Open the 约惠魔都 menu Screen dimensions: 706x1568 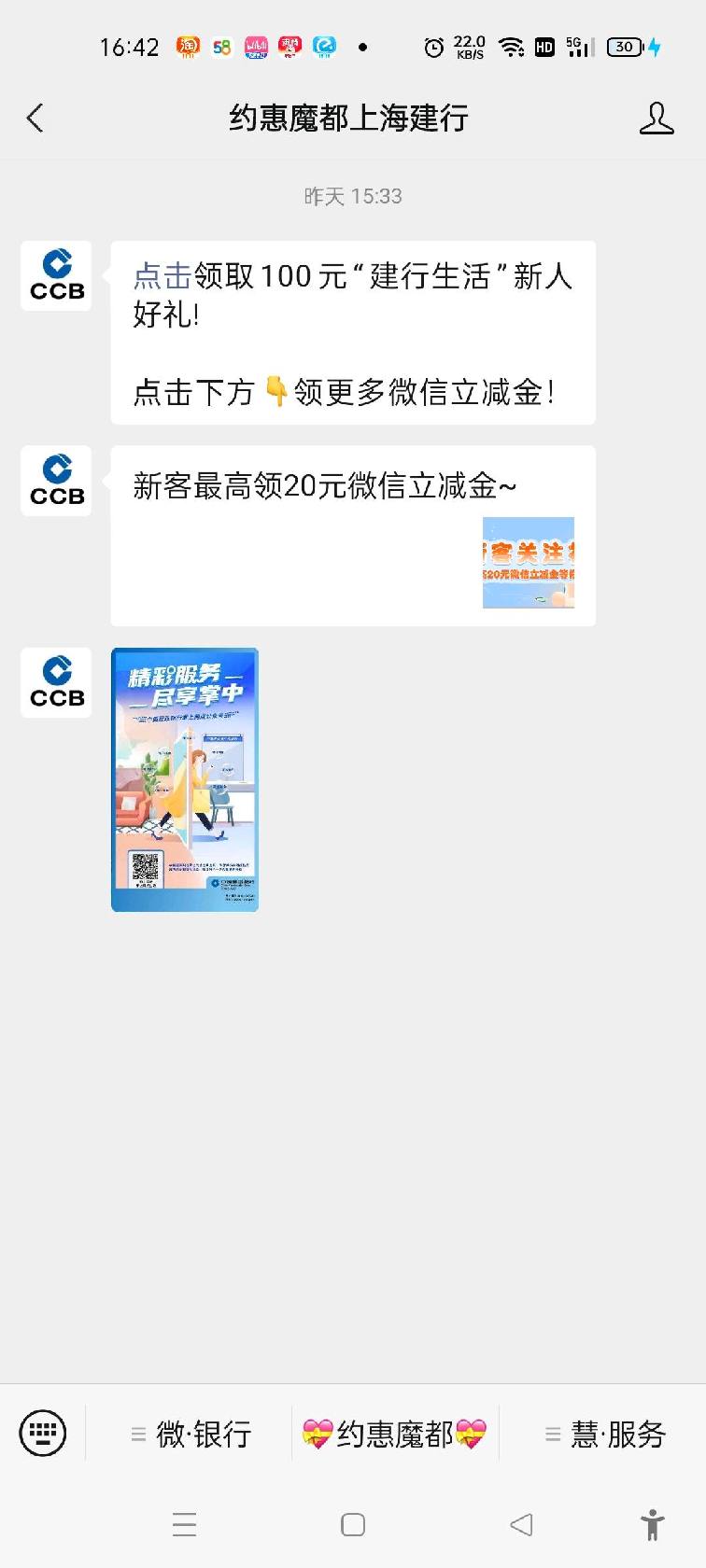(394, 1434)
